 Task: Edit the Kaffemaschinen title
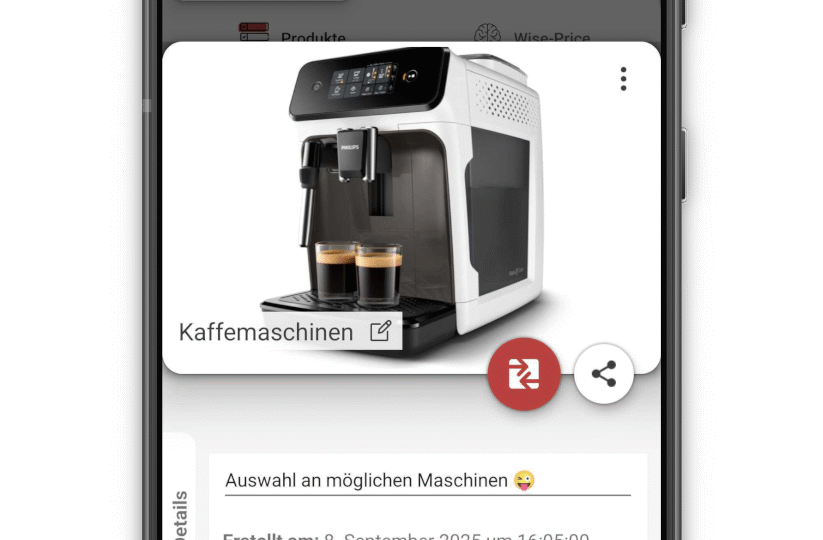380,332
